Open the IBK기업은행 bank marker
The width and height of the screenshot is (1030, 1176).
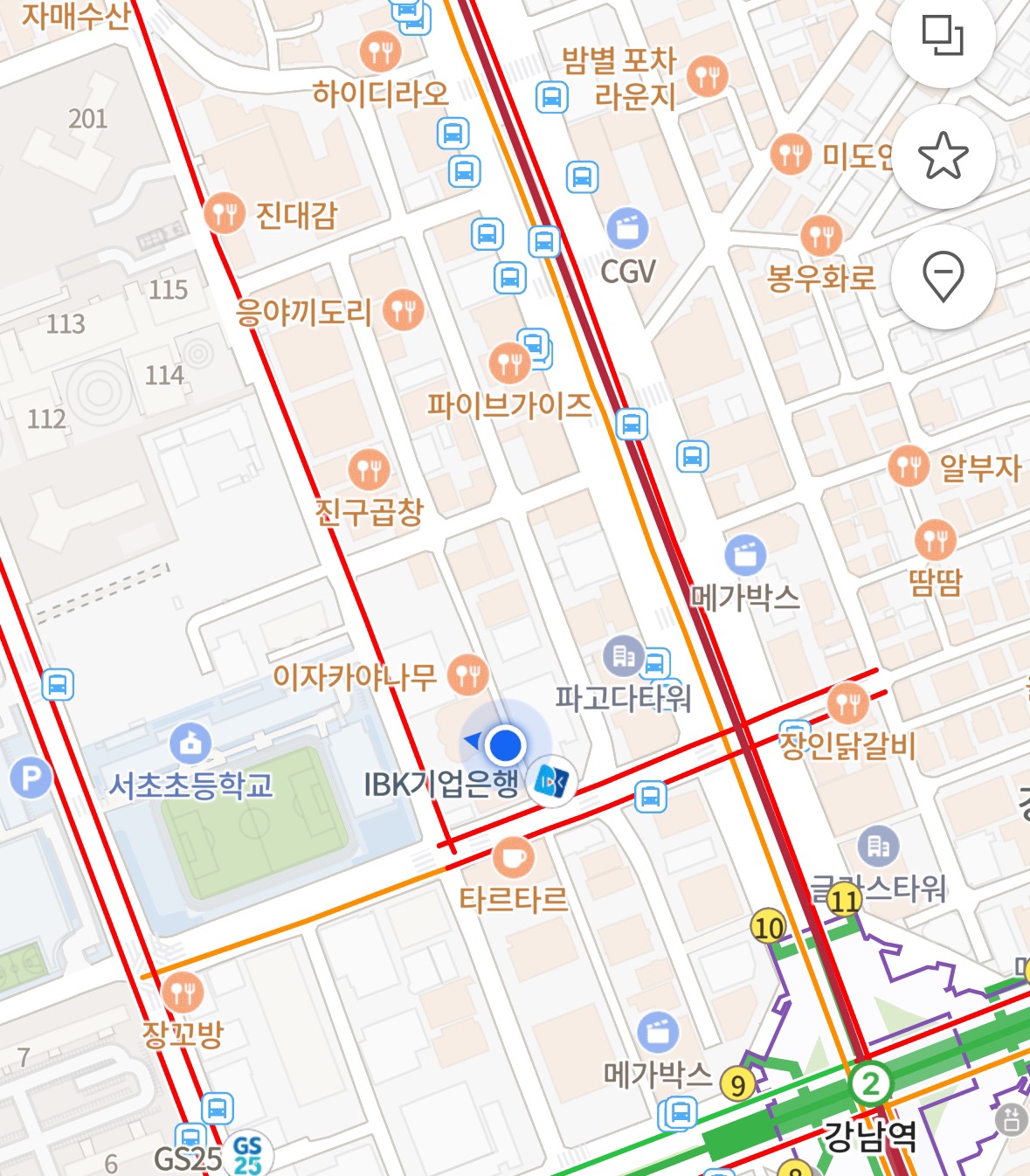click(x=553, y=781)
